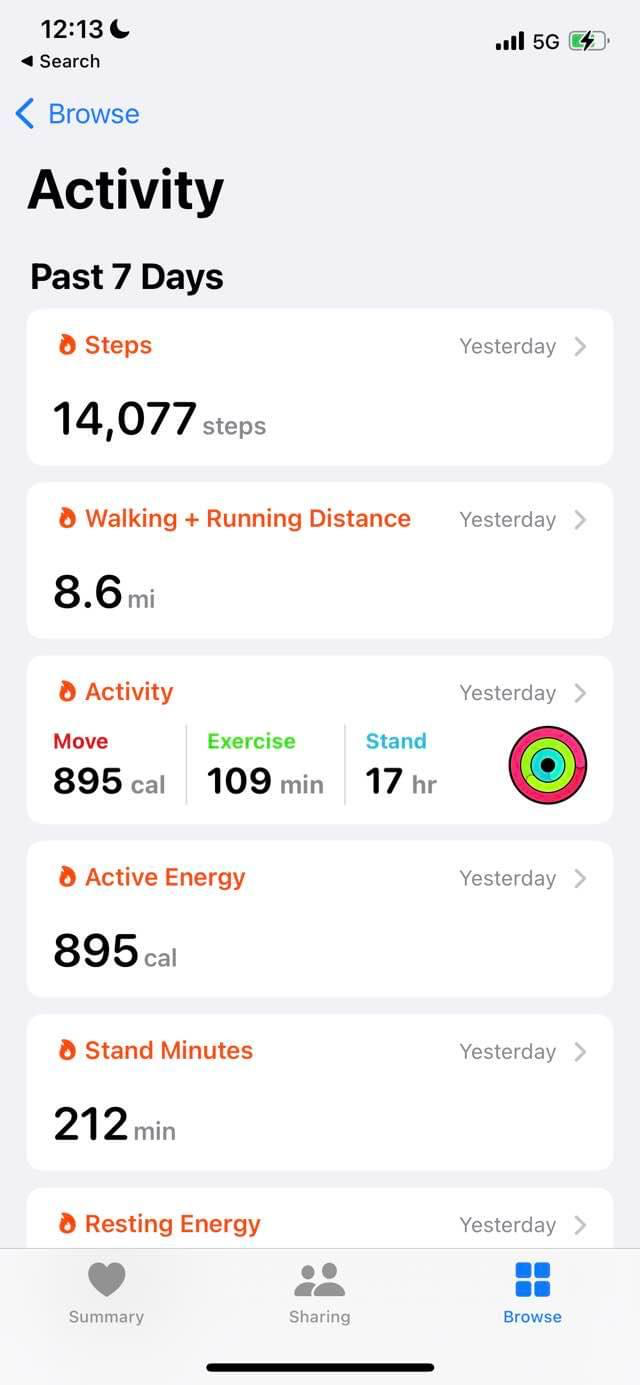Switch to the Sharing tab
This screenshot has width=640, height=1385.
pyautogui.click(x=319, y=1293)
